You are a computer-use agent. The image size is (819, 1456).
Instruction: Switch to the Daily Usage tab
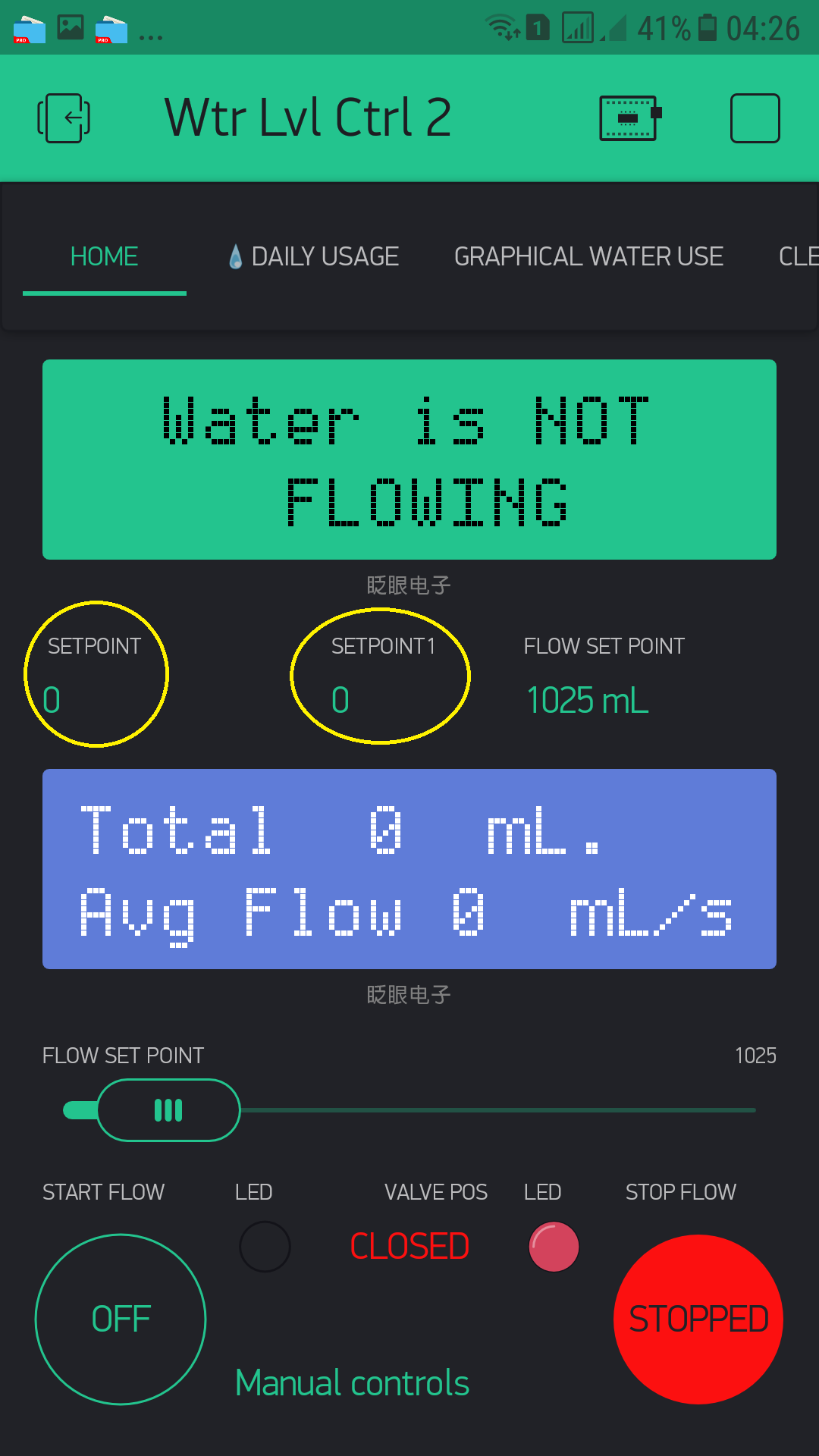[314, 257]
